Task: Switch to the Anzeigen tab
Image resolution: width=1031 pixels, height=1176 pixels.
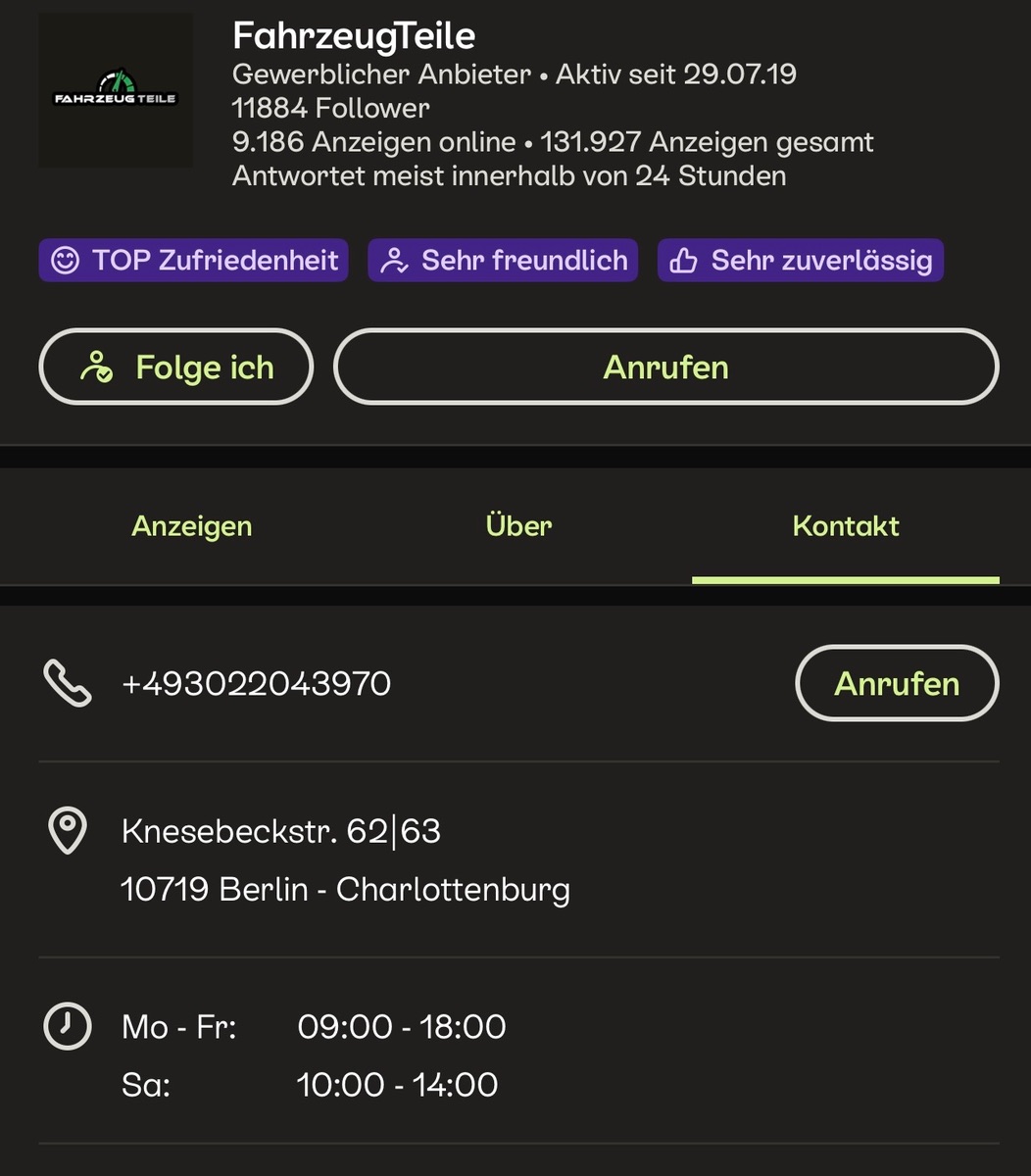Action: [x=192, y=526]
